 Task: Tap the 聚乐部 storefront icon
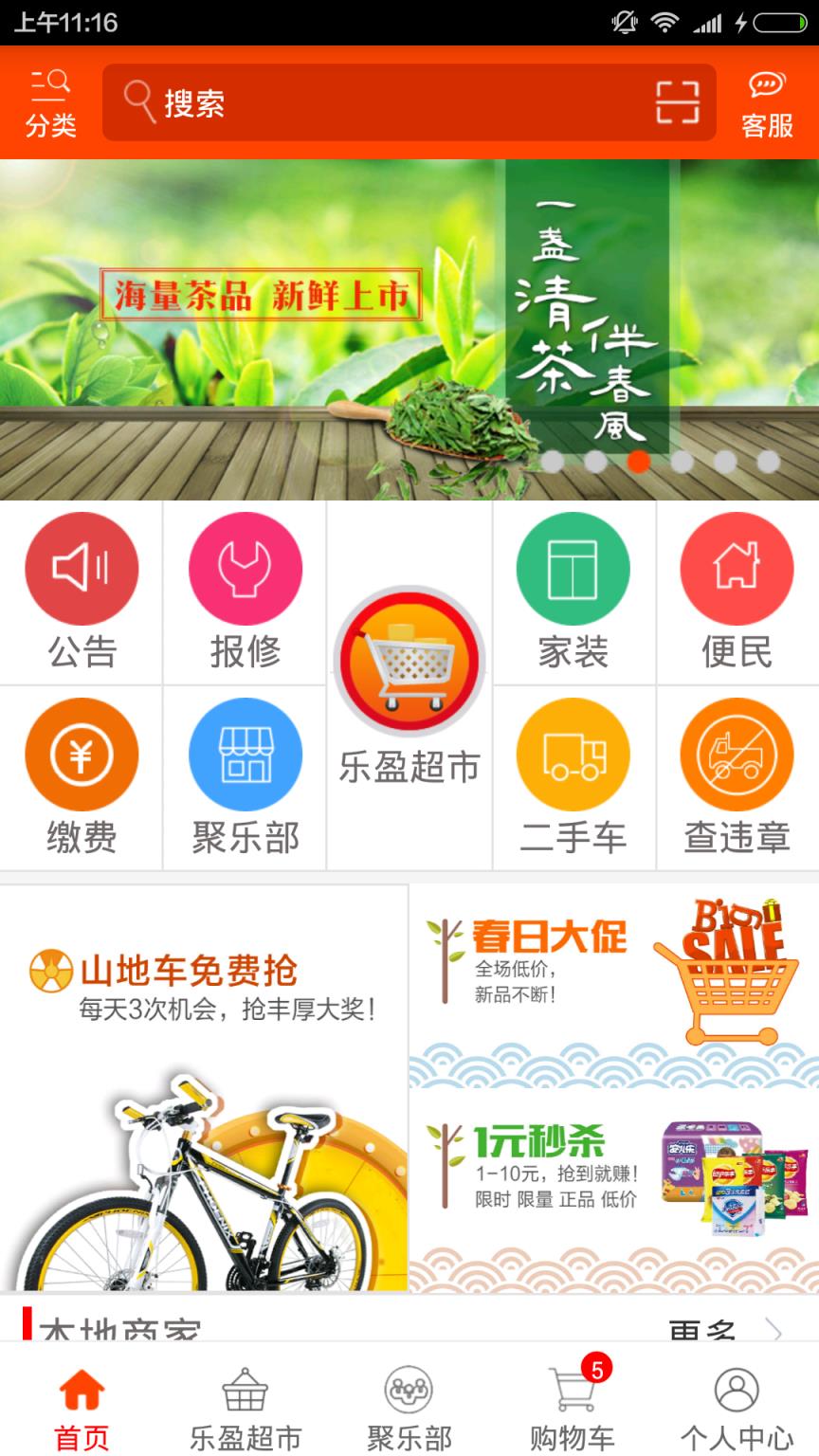tap(246, 754)
